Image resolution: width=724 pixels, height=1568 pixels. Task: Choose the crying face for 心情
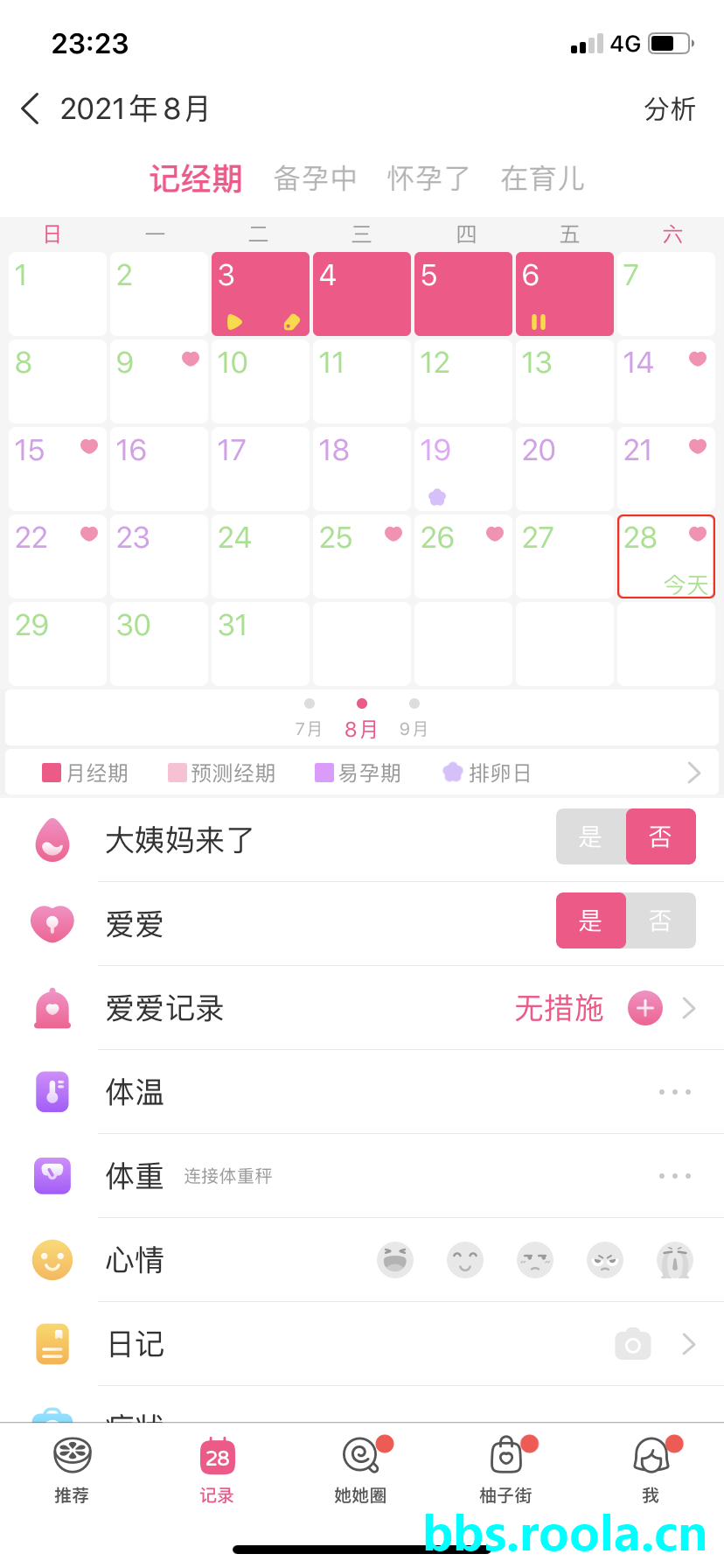(675, 1261)
